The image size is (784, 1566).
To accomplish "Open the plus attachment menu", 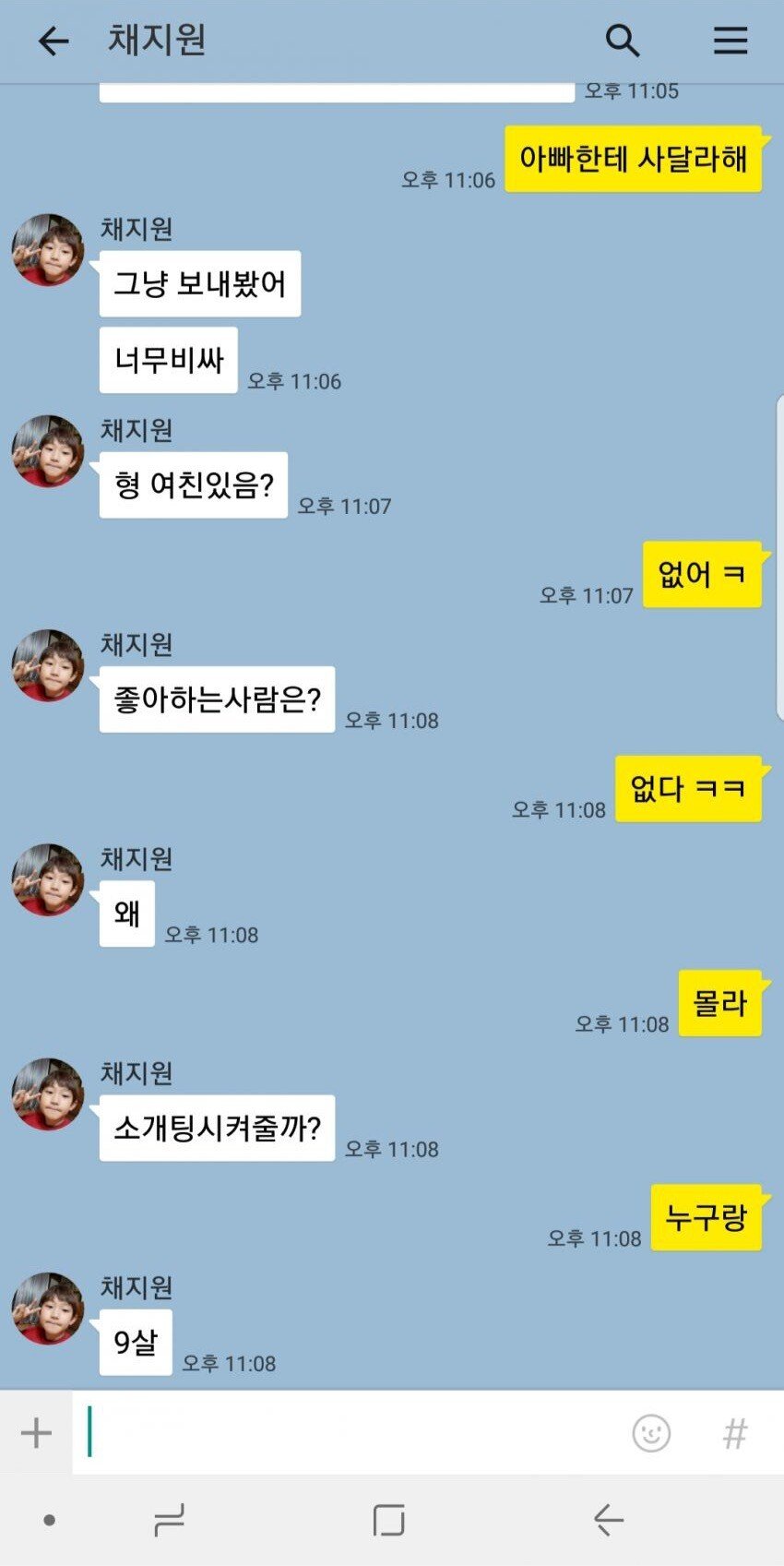I will 36,1433.
